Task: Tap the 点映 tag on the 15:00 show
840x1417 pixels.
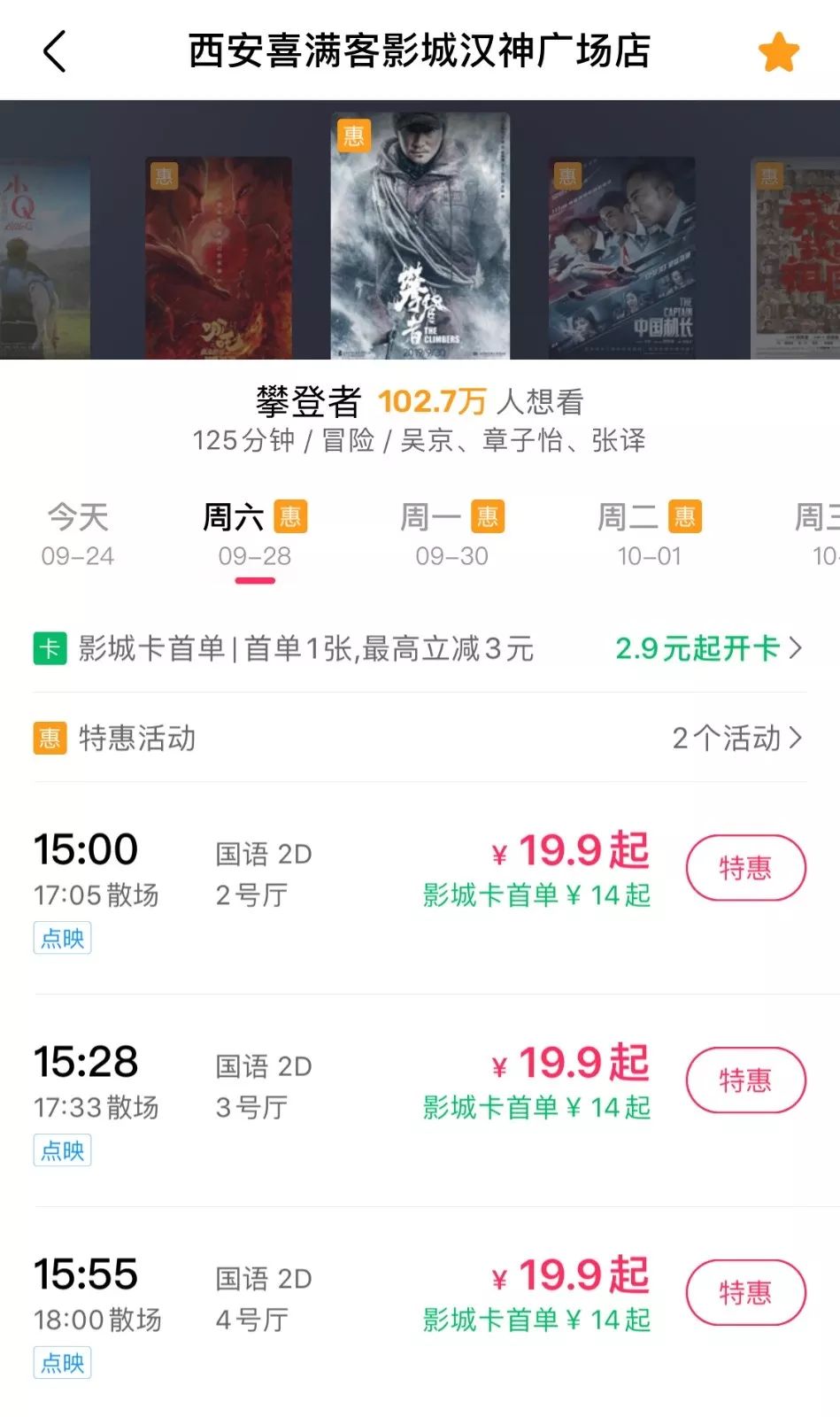Action: point(62,938)
